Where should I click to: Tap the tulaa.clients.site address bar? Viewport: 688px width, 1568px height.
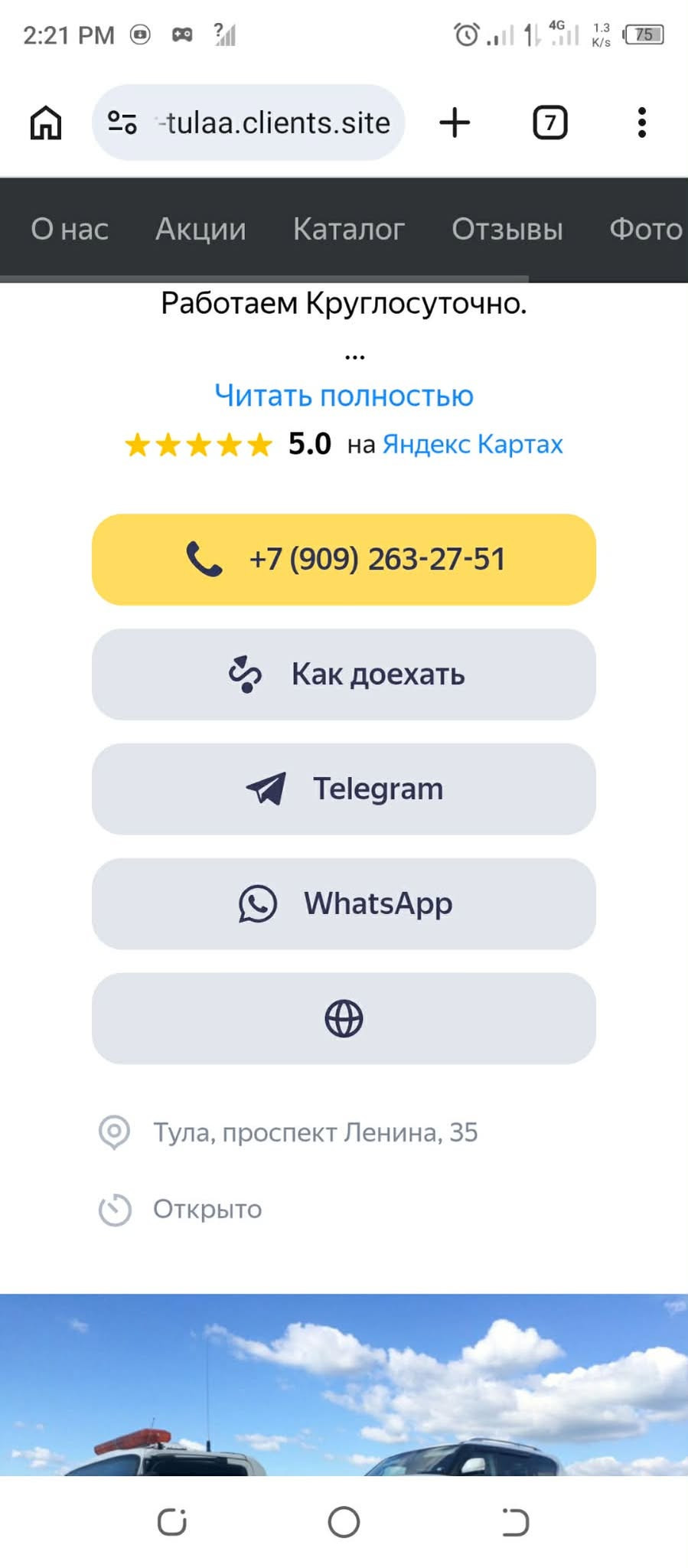pos(248,122)
